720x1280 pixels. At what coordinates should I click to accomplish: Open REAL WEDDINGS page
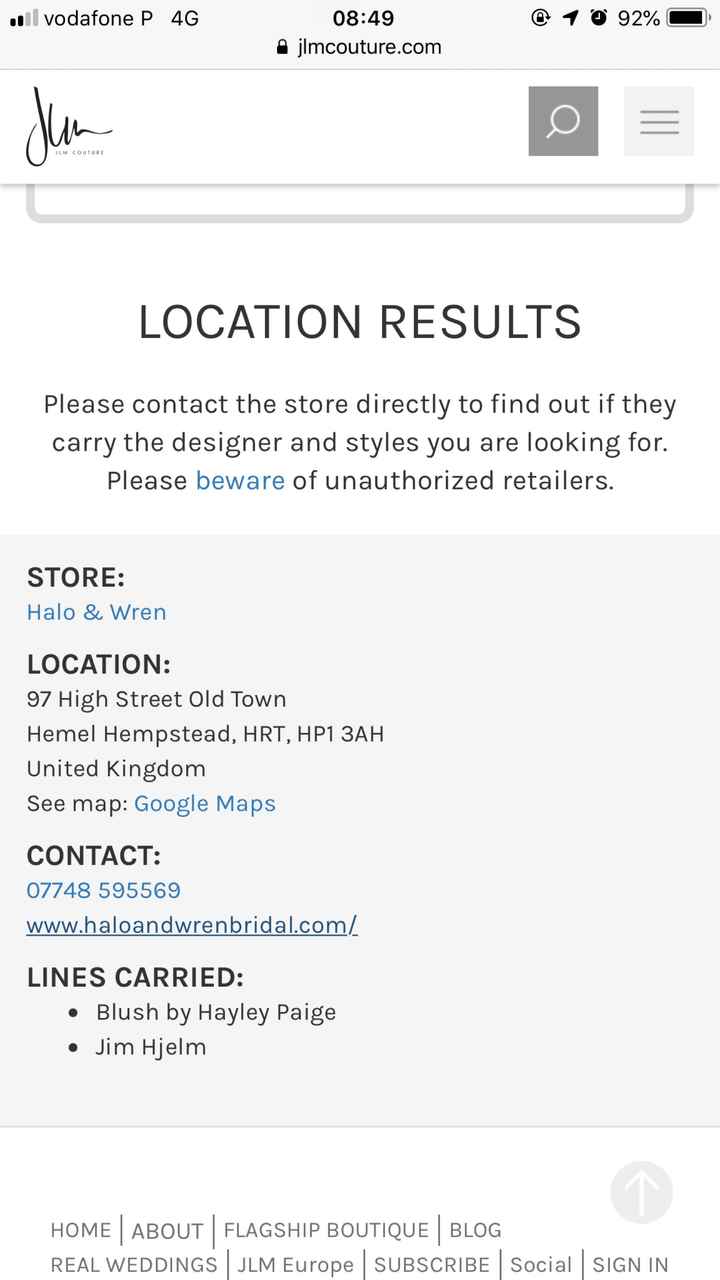click(x=134, y=1265)
